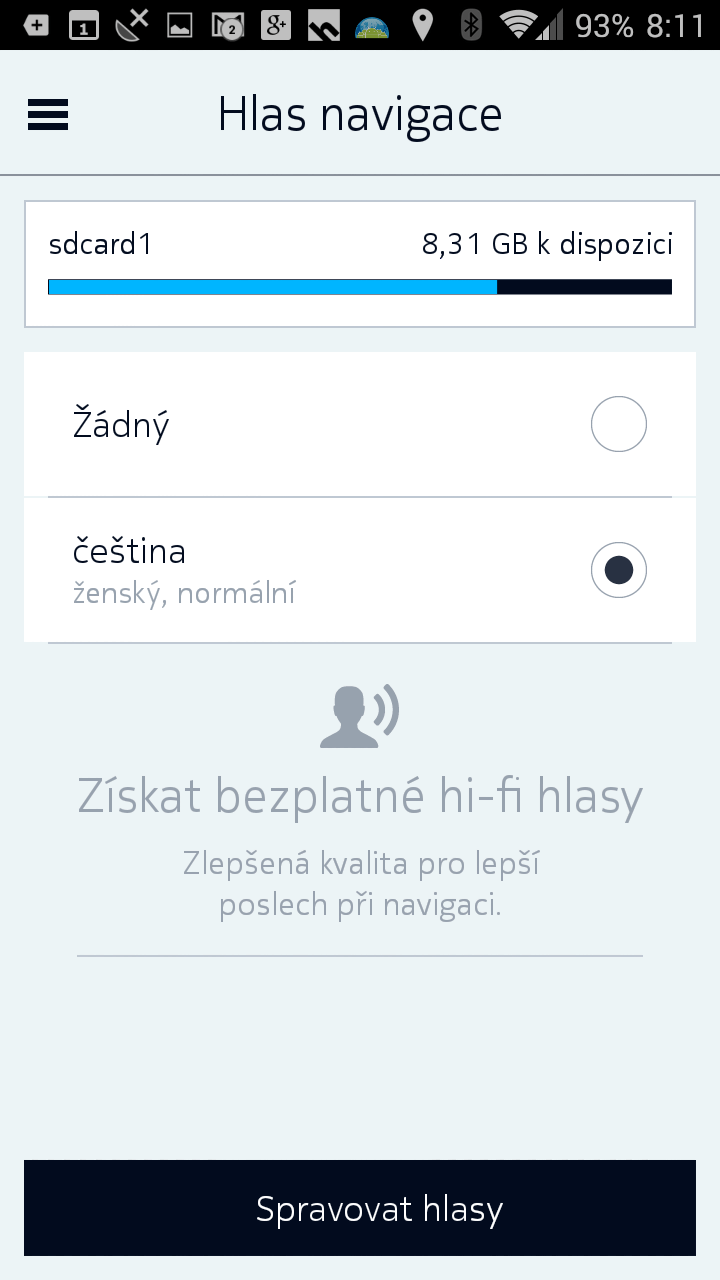The height and width of the screenshot is (1280, 720).
Task: Open the sdcard1 storage card
Action: [x=360, y=264]
